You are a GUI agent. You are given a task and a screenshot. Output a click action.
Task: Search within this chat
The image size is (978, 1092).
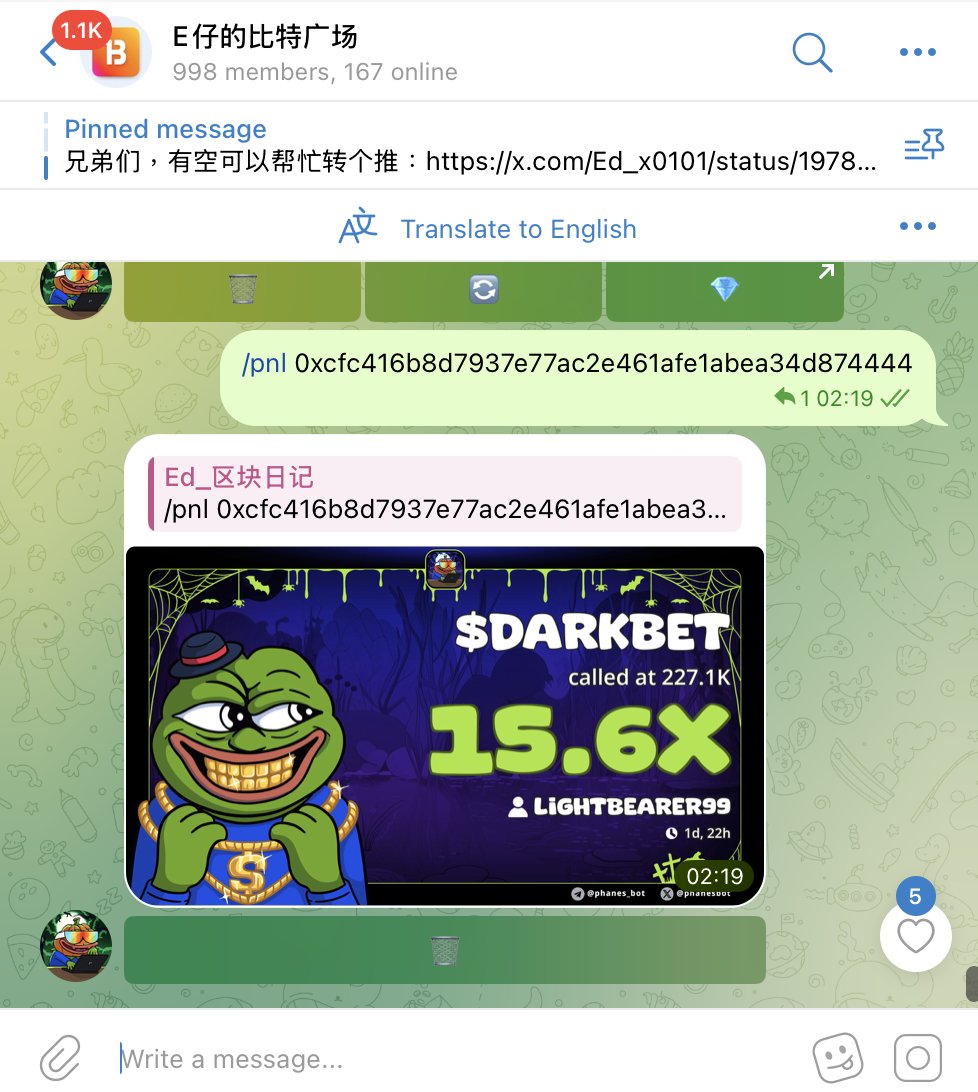tap(812, 52)
